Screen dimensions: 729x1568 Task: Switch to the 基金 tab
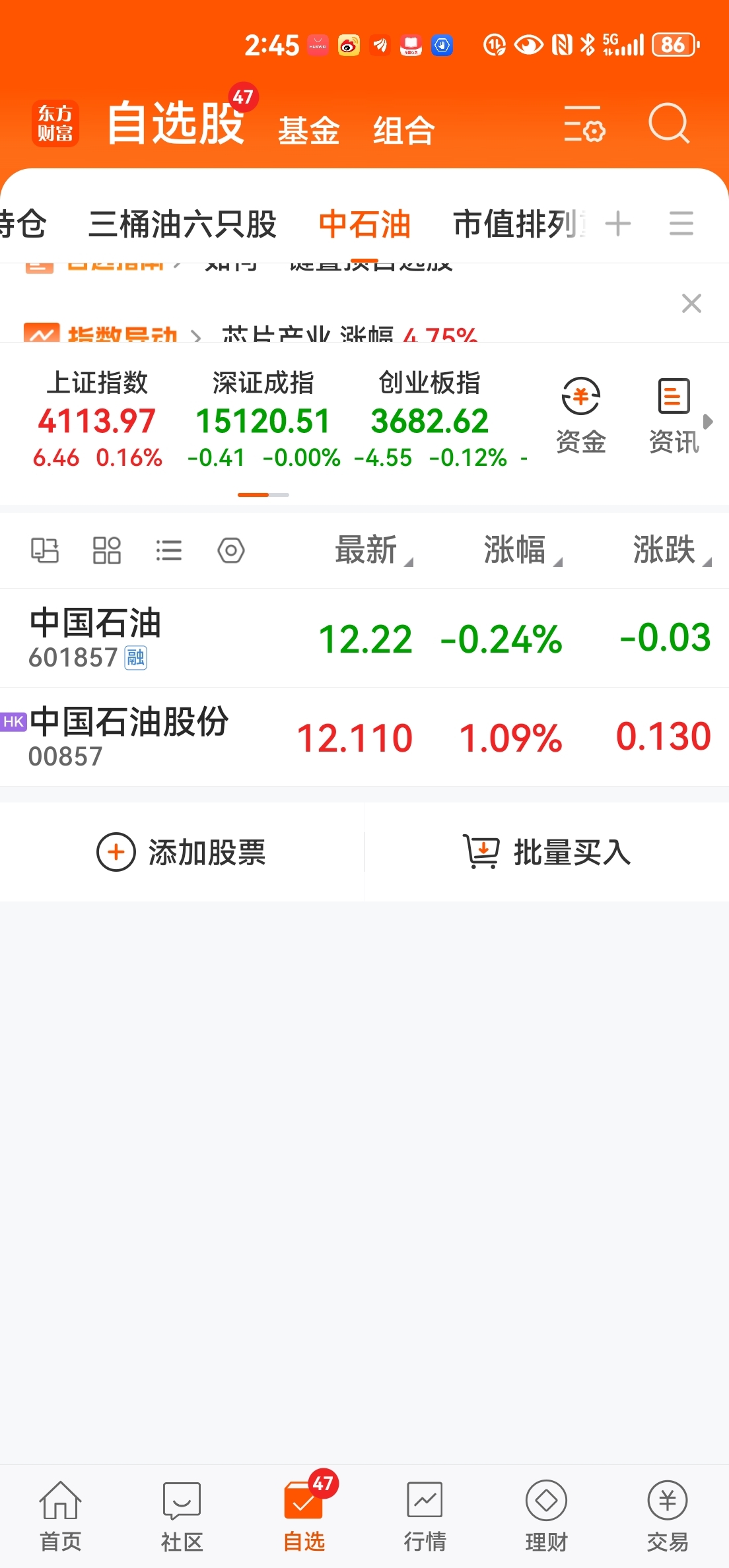(308, 130)
